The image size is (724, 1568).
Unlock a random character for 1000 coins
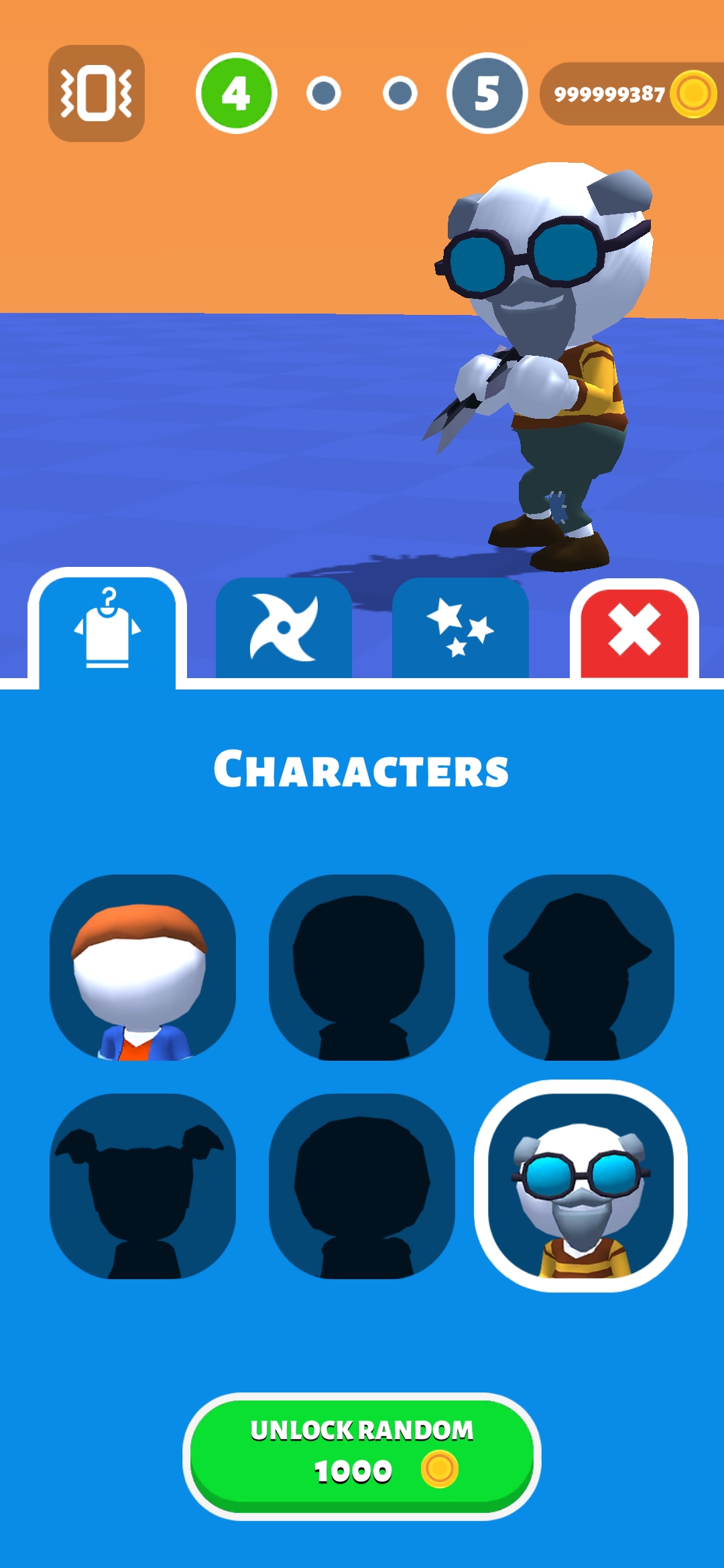pyautogui.click(x=362, y=1455)
